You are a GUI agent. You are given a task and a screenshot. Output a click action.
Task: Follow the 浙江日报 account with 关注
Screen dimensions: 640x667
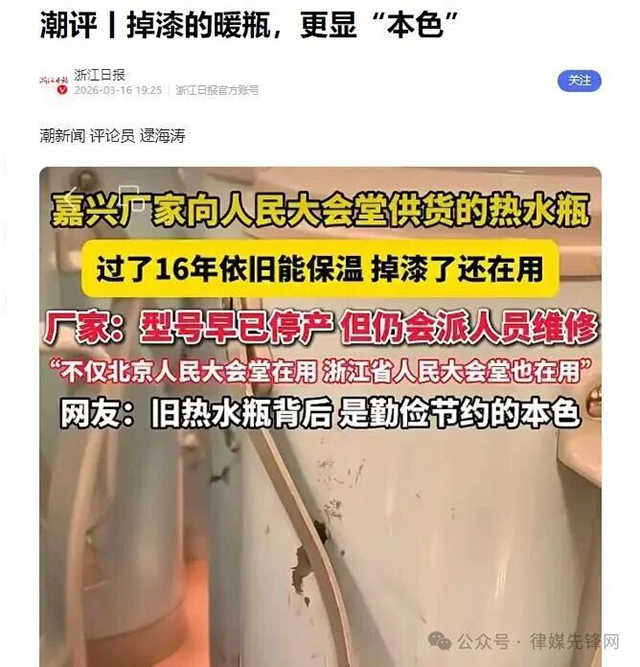579,81
